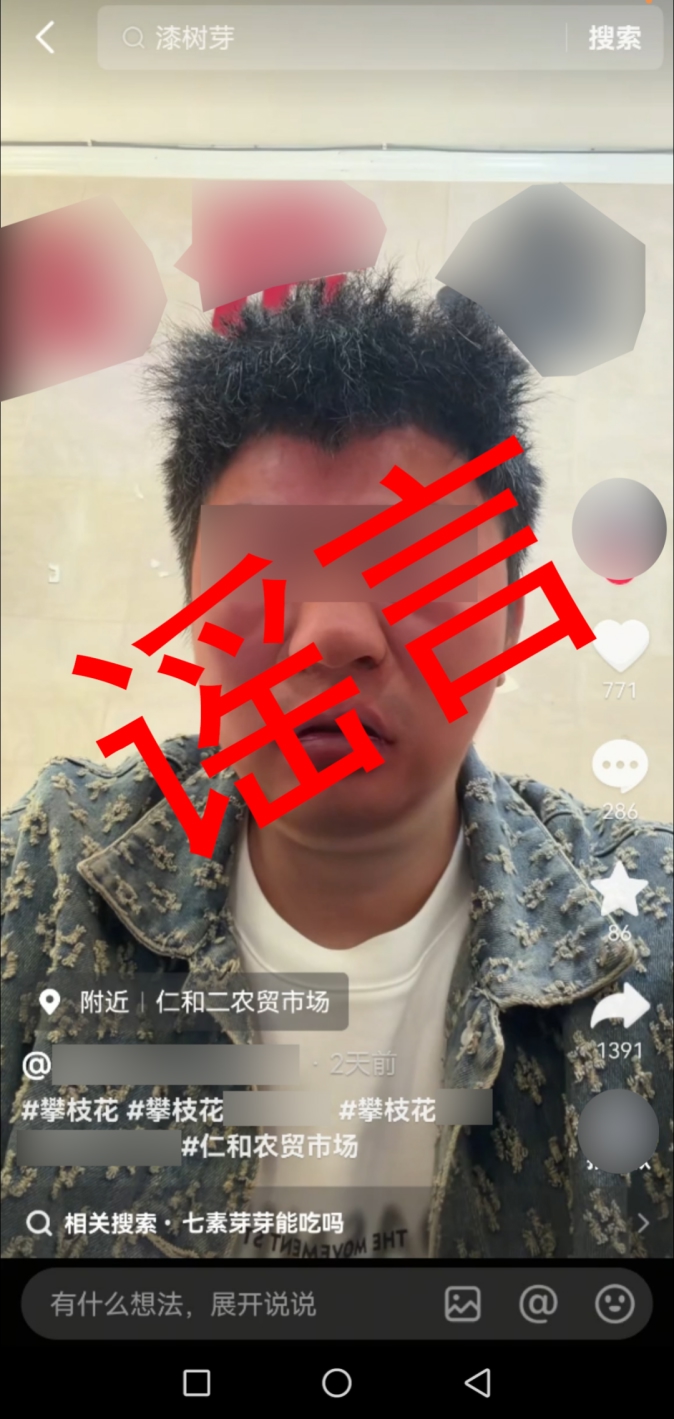Image resolution: width=674 pixels, height=1419 pixels.
Task: Open the creator's profile avatar
Action: (619, 528)
